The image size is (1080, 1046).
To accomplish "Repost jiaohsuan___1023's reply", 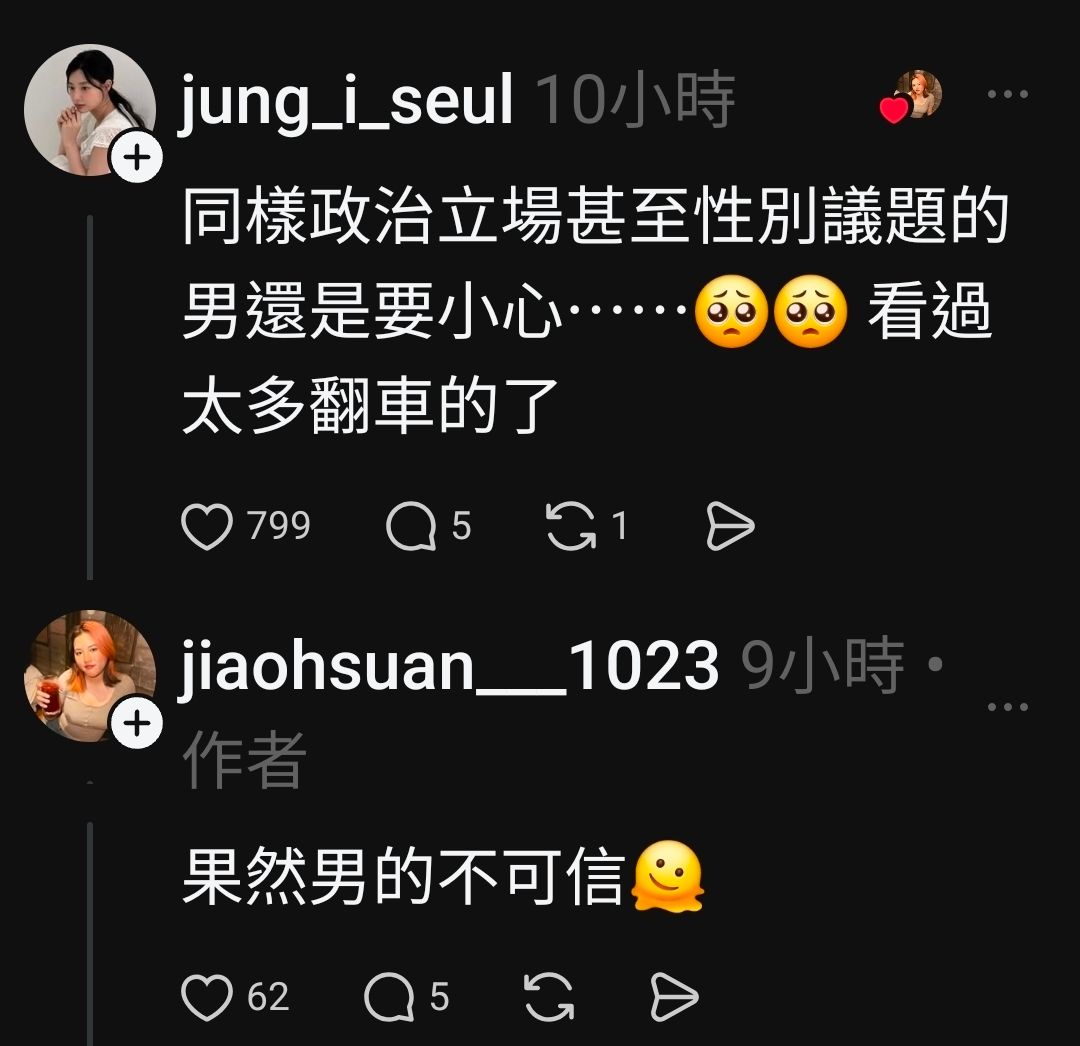I will (x=549, y=997).
